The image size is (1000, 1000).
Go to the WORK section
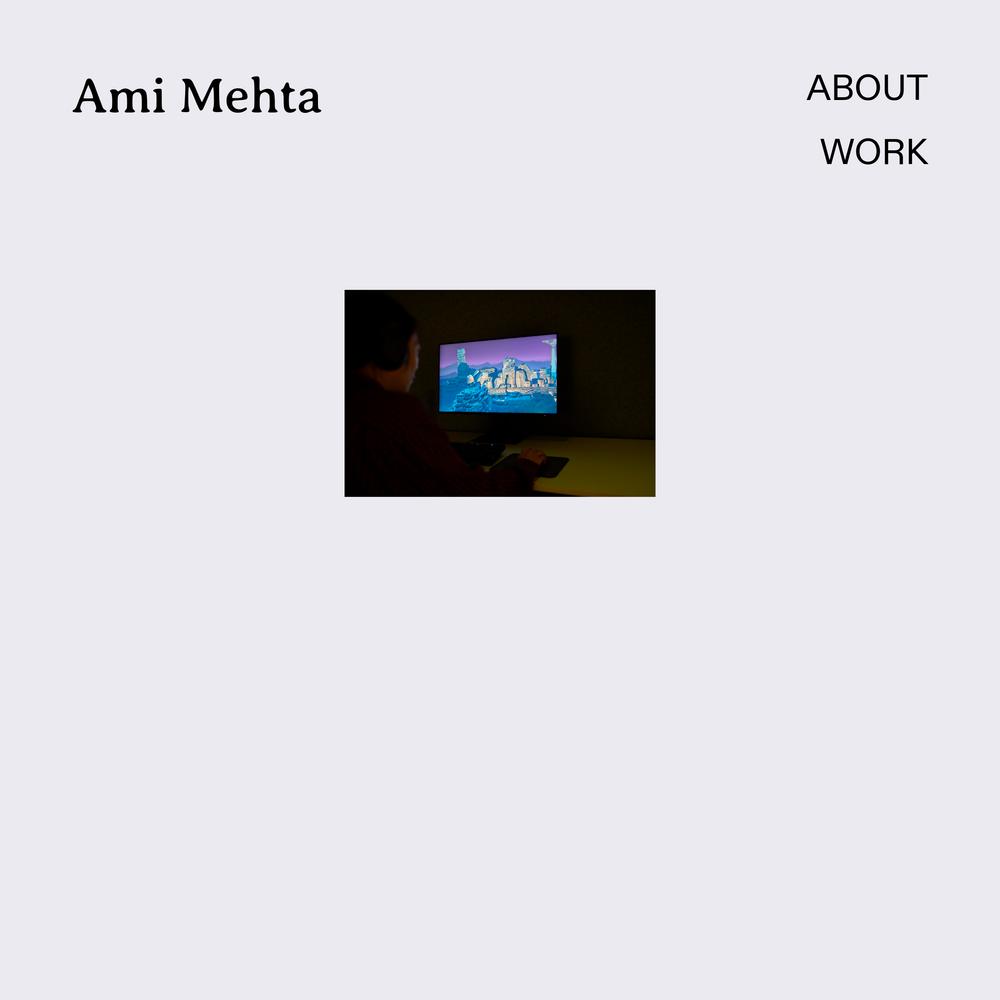pos(874,152)
